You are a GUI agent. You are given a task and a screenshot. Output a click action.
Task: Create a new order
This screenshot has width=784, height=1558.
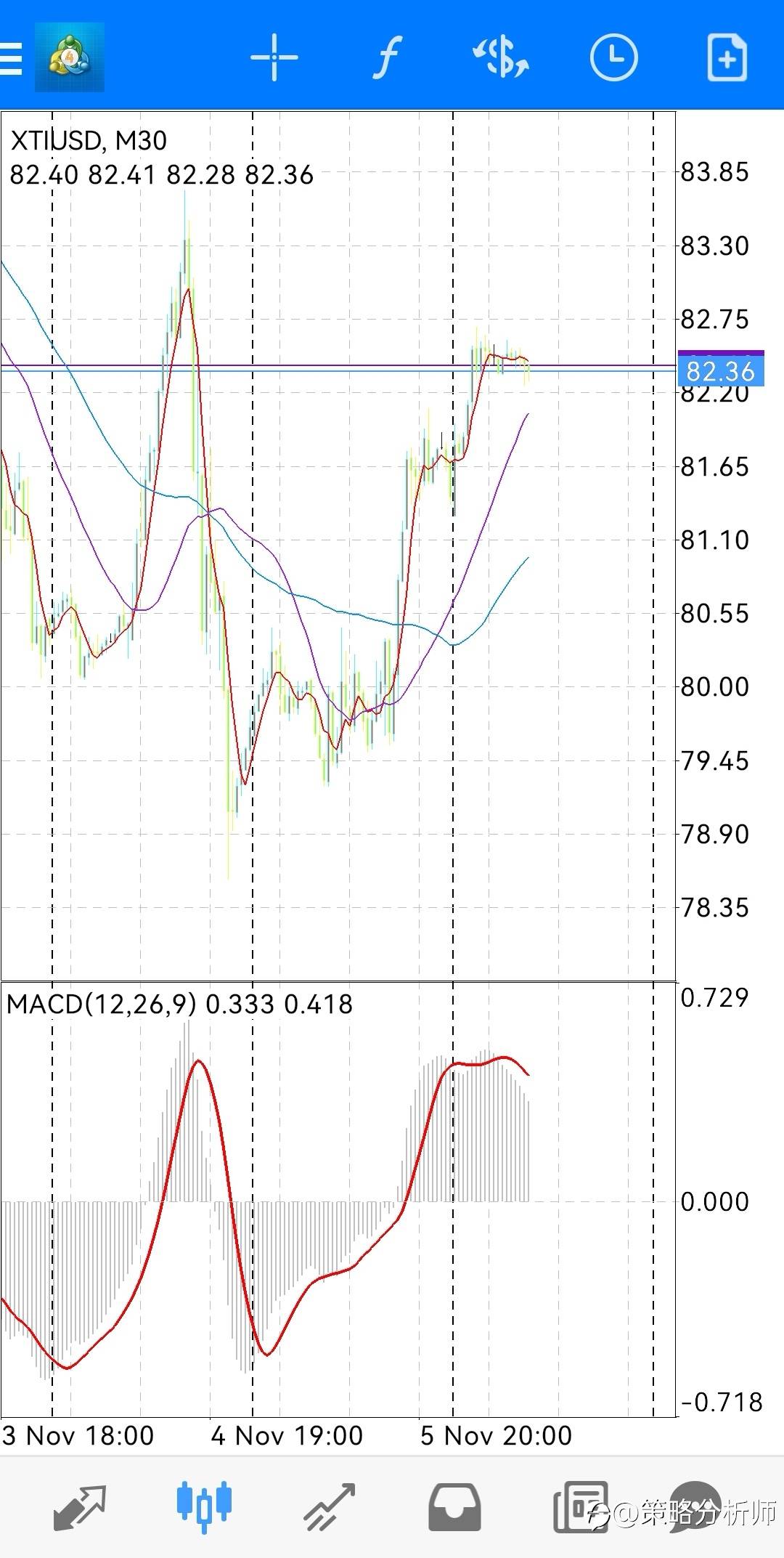(x=727, y=57)
